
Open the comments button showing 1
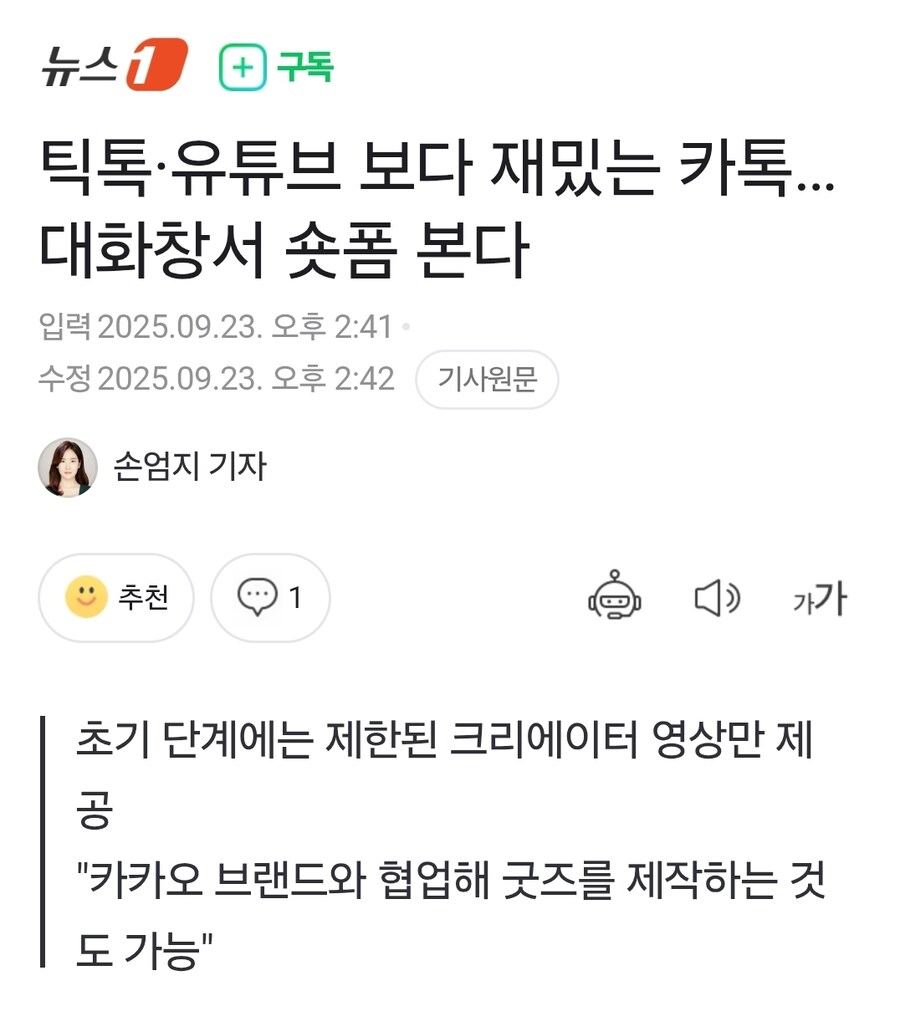coord(270,597)
